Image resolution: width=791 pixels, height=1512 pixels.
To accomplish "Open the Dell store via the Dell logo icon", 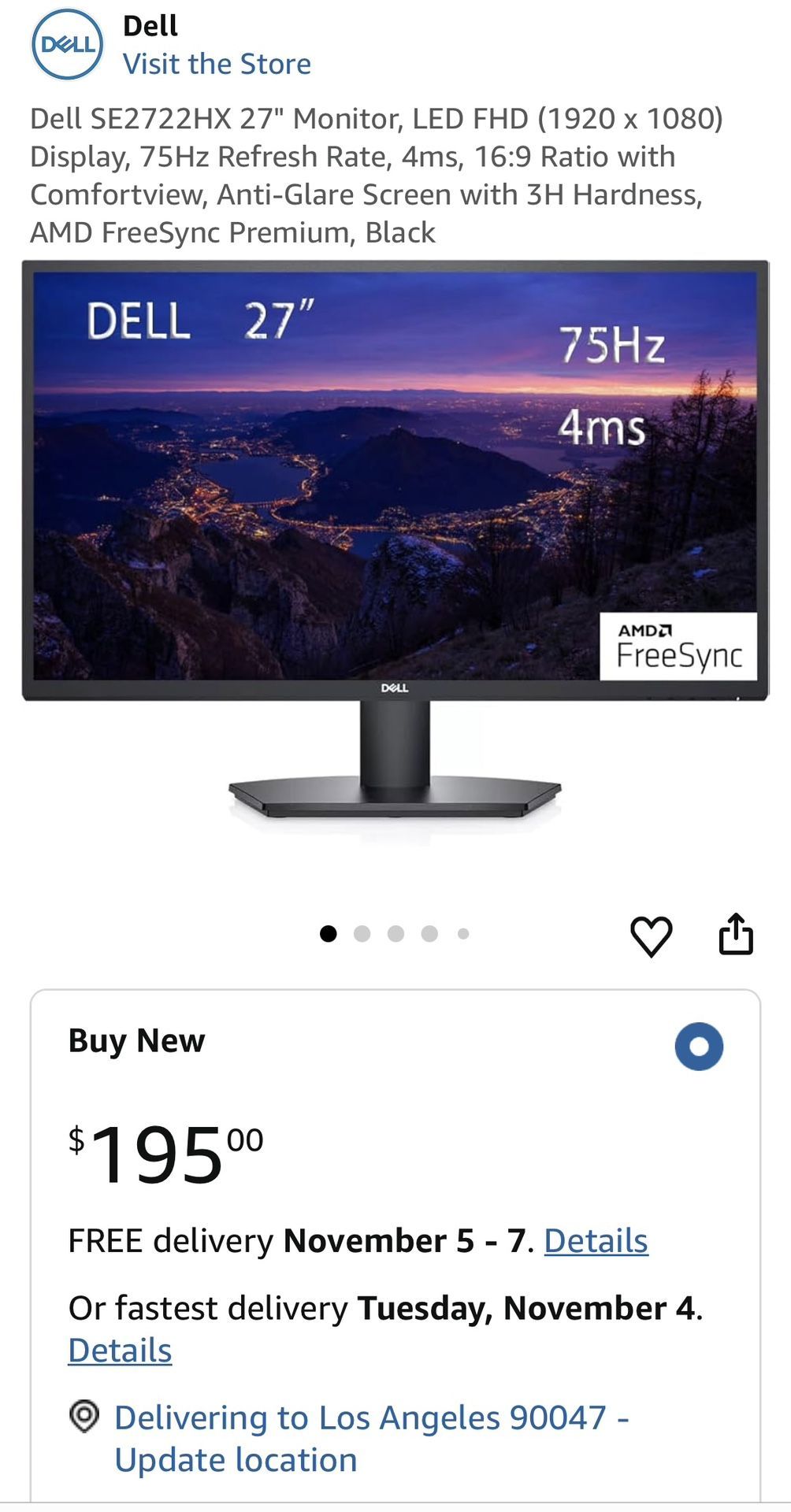I will (67, 43).
